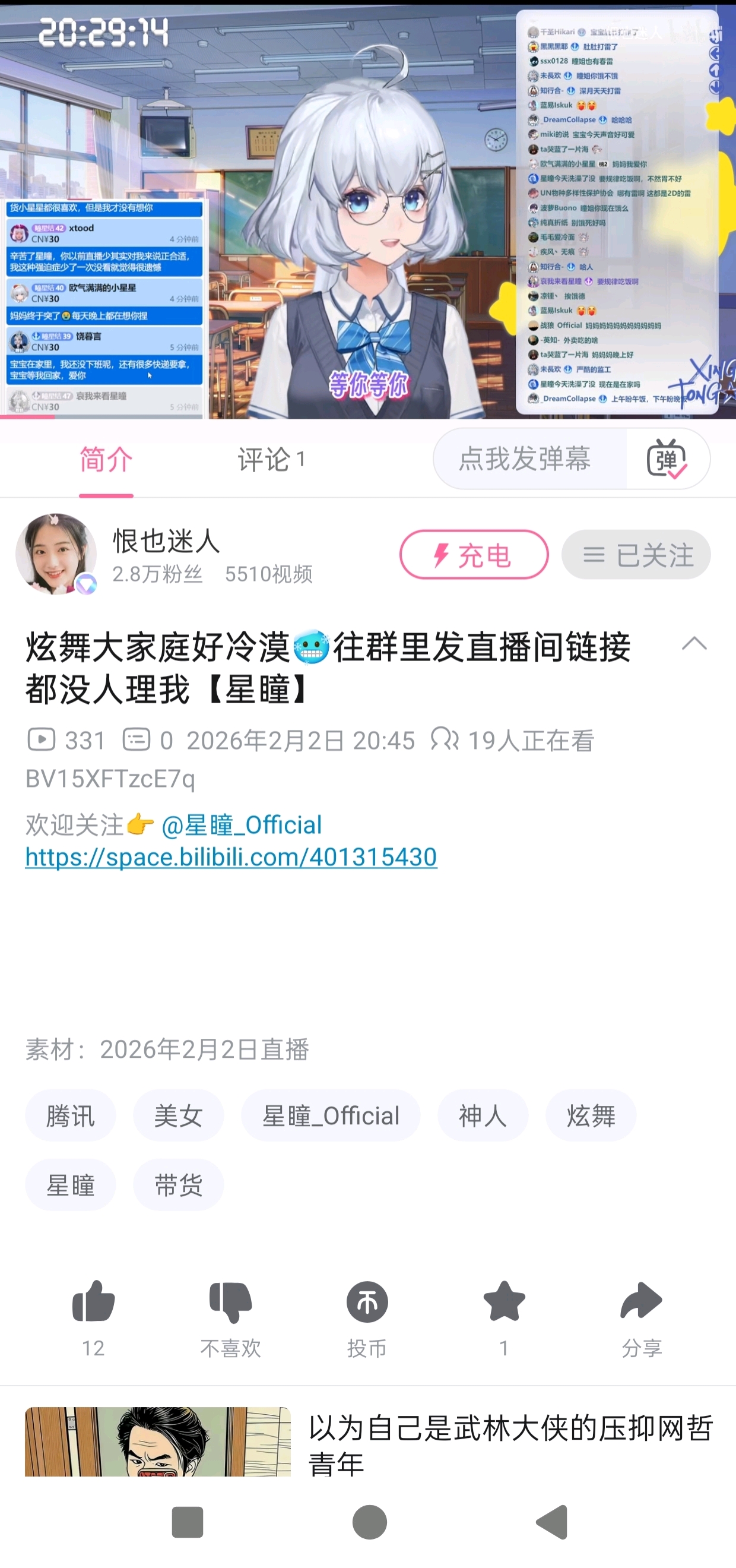Open the @星瞳_Official mention link
This screenshot has height=1568, width=736.
242,825
